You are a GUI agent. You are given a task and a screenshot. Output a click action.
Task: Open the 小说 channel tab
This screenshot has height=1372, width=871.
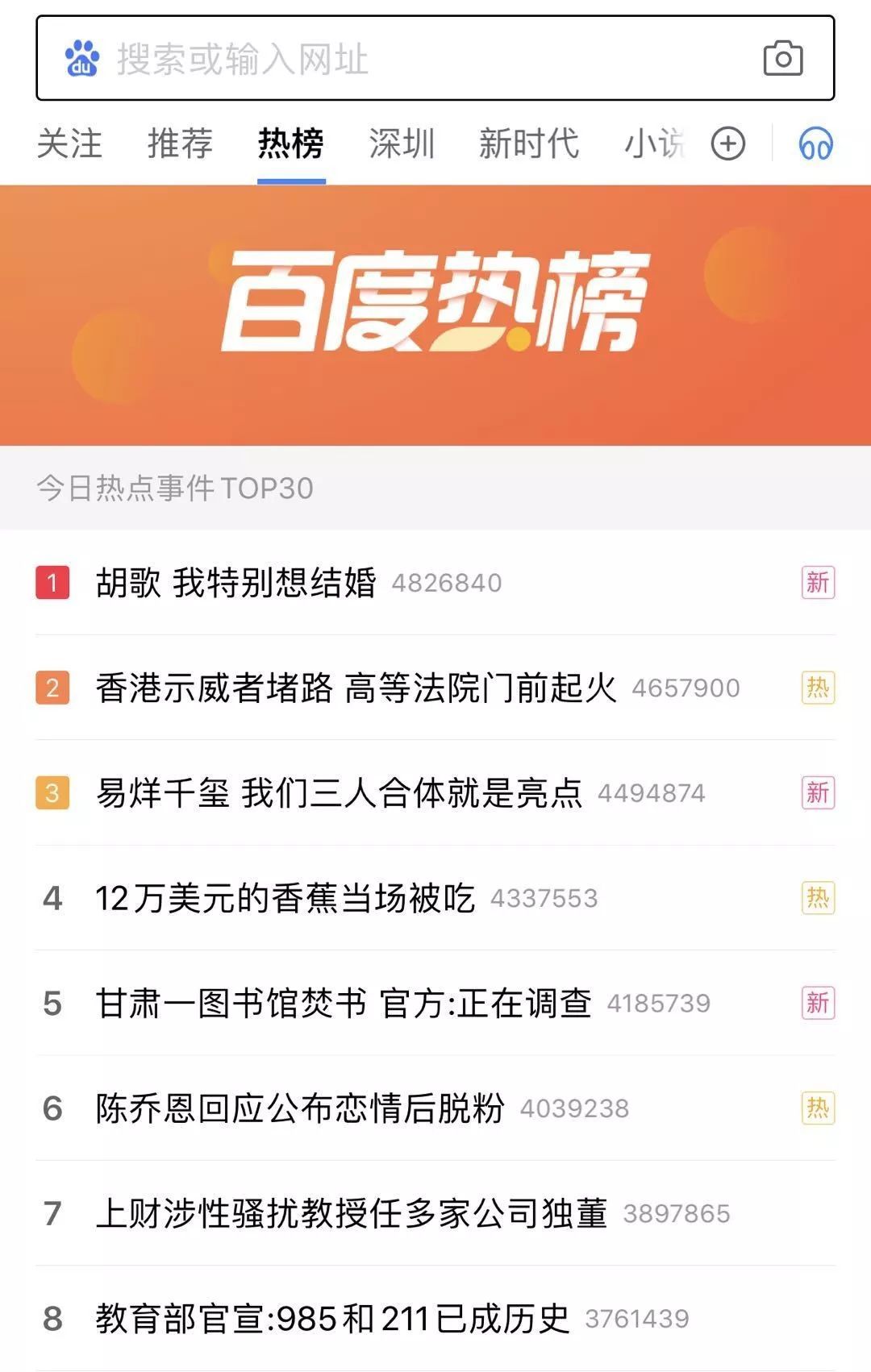(x=655, y=143)
